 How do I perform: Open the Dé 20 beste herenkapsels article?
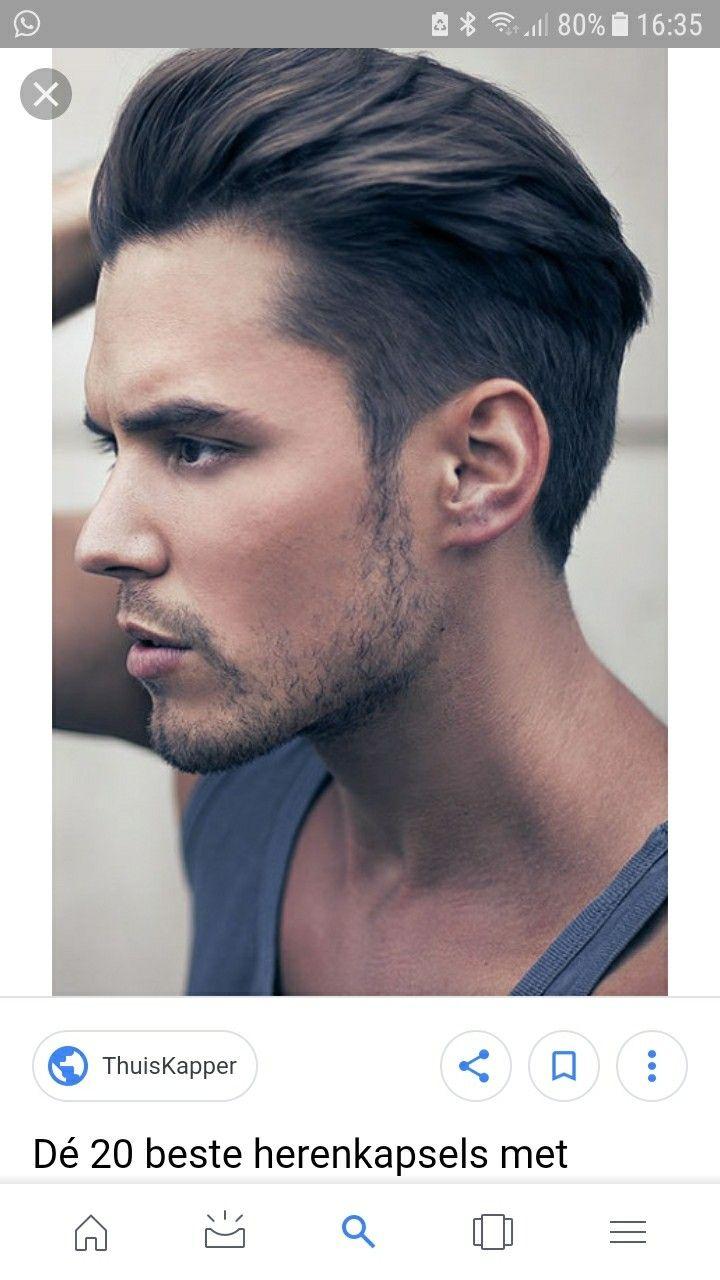pyautogui.click(x=300, y=1154)
